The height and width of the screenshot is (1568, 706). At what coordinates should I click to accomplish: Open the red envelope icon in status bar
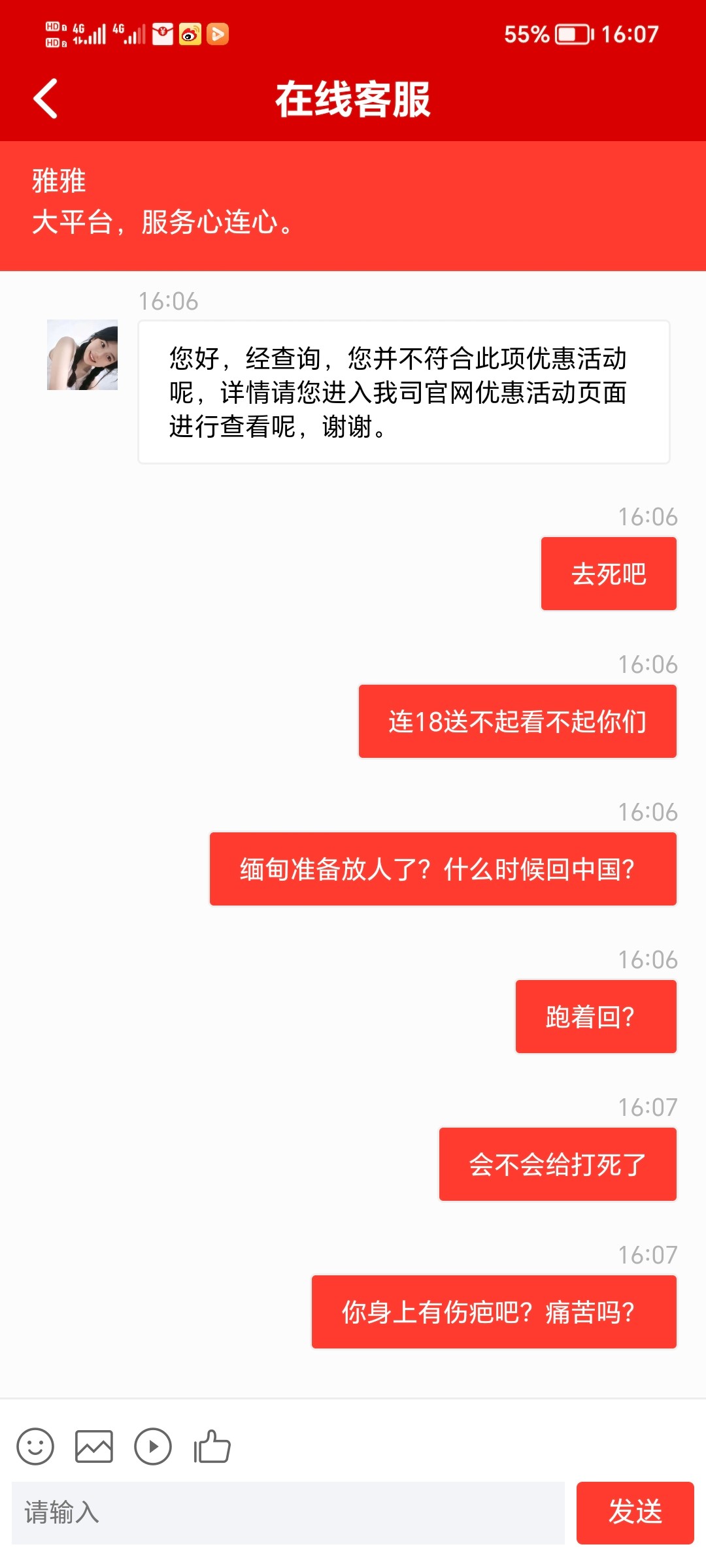click(x=161, y=34)
